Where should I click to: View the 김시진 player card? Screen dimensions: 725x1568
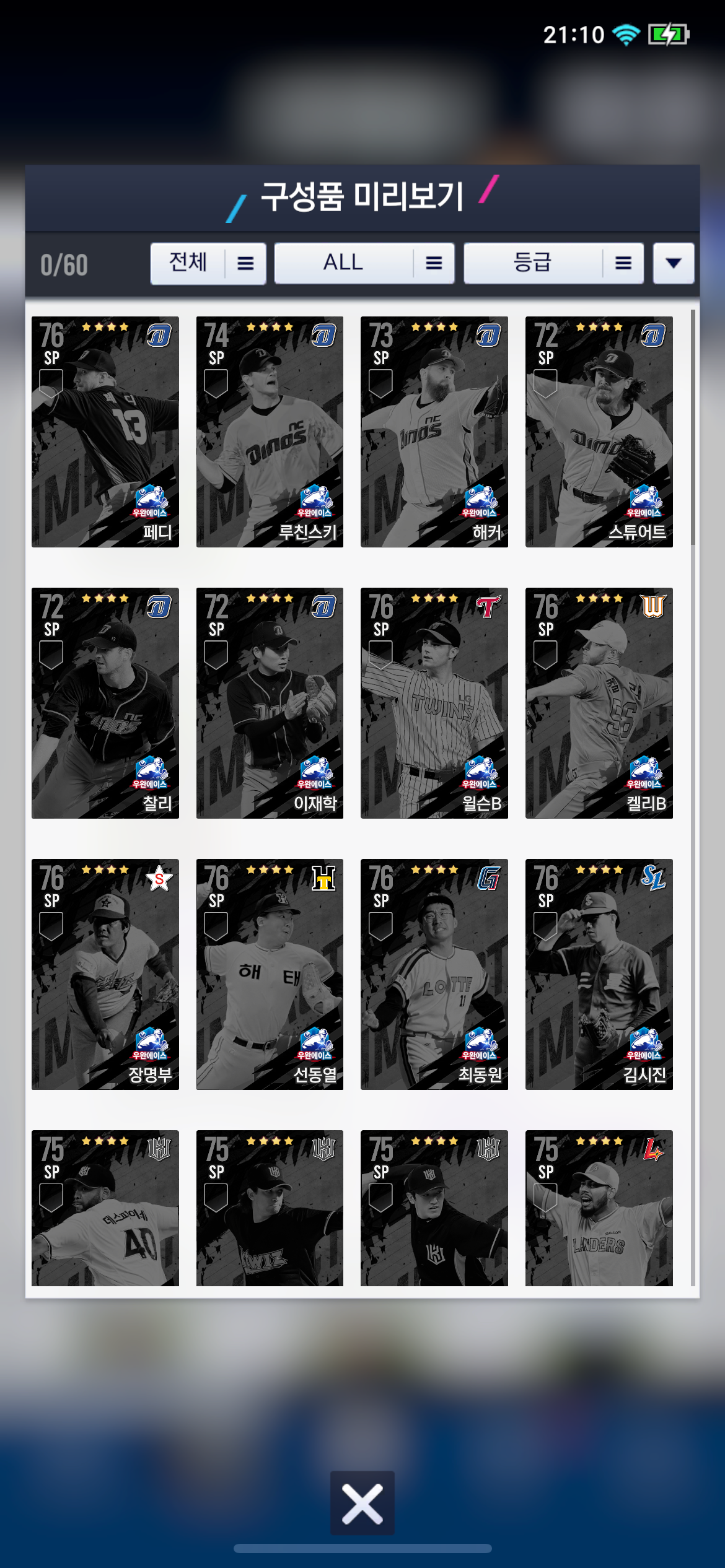[x=599, y=974]
